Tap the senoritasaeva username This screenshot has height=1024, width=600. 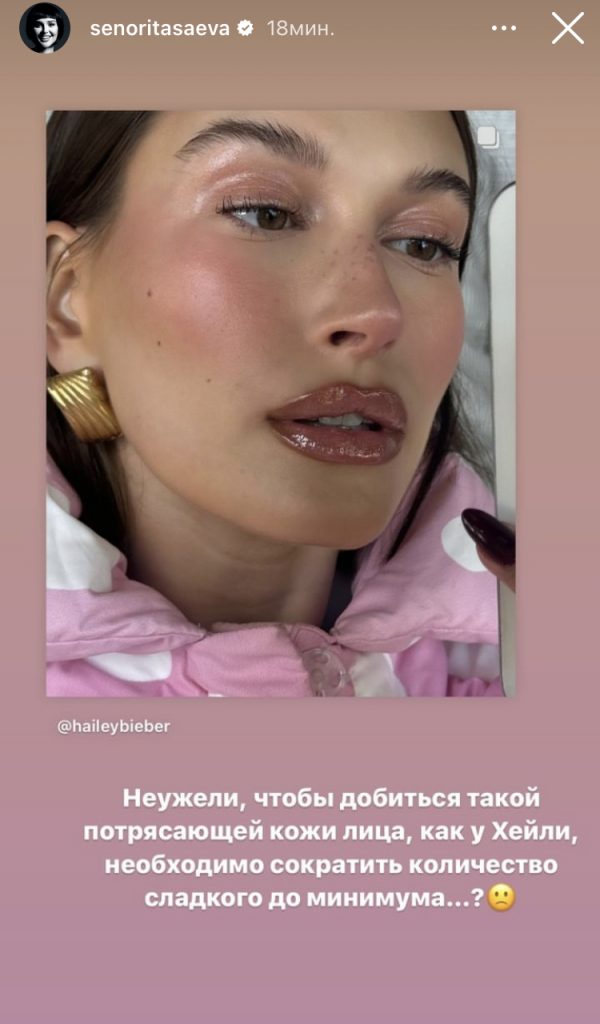(x=160, y=29)
